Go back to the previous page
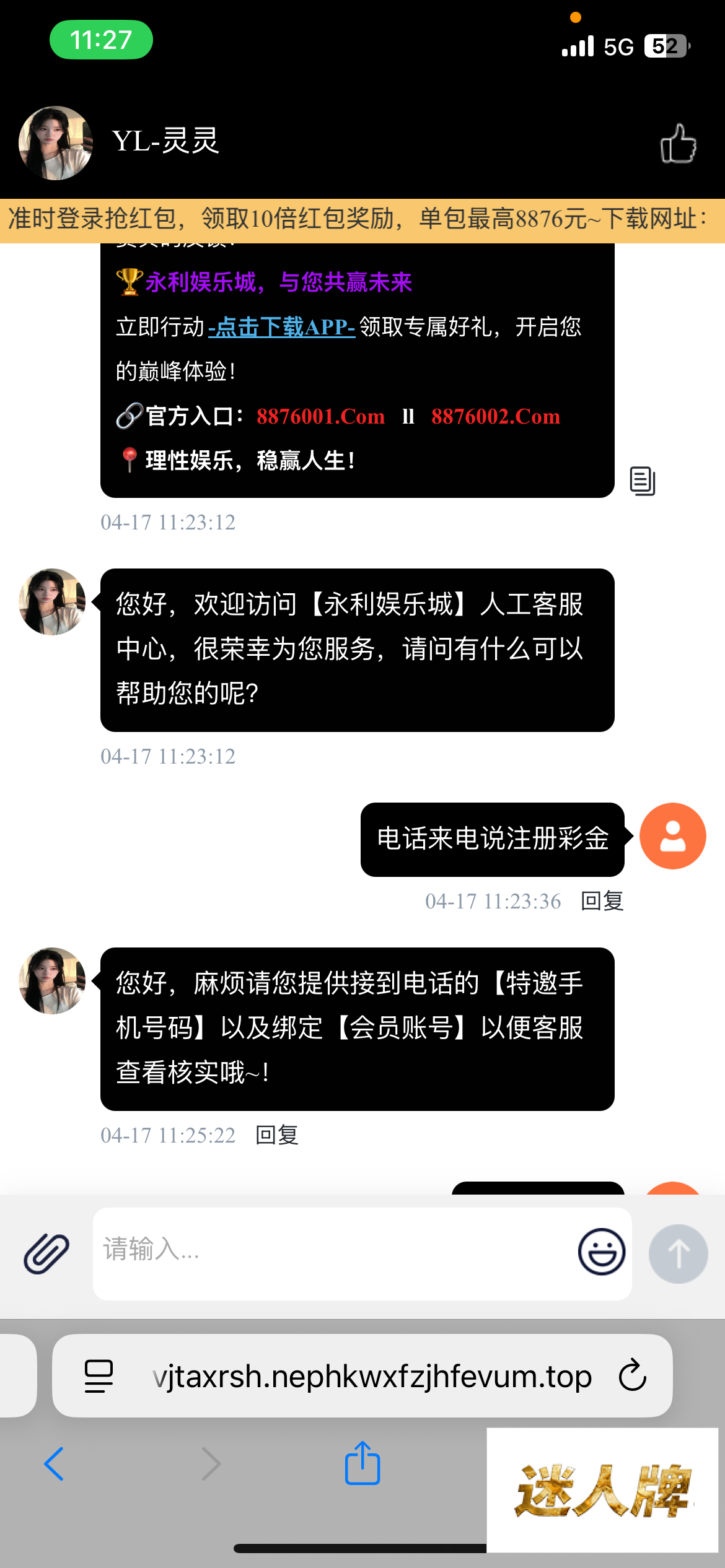This screenshot has height=1568, width=725. [x=55, y=1464]
